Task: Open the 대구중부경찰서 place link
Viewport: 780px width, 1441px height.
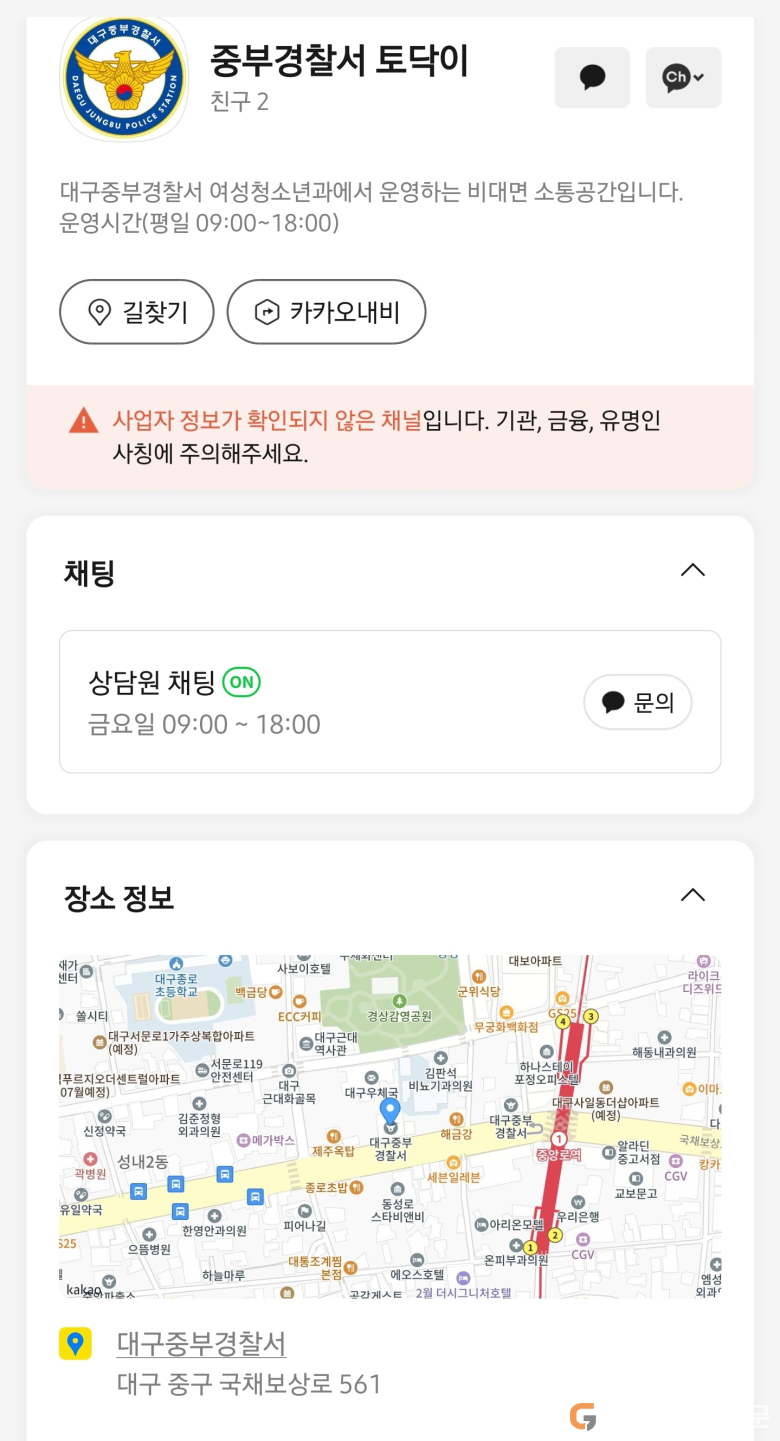Action: (x=201, y=1343)
